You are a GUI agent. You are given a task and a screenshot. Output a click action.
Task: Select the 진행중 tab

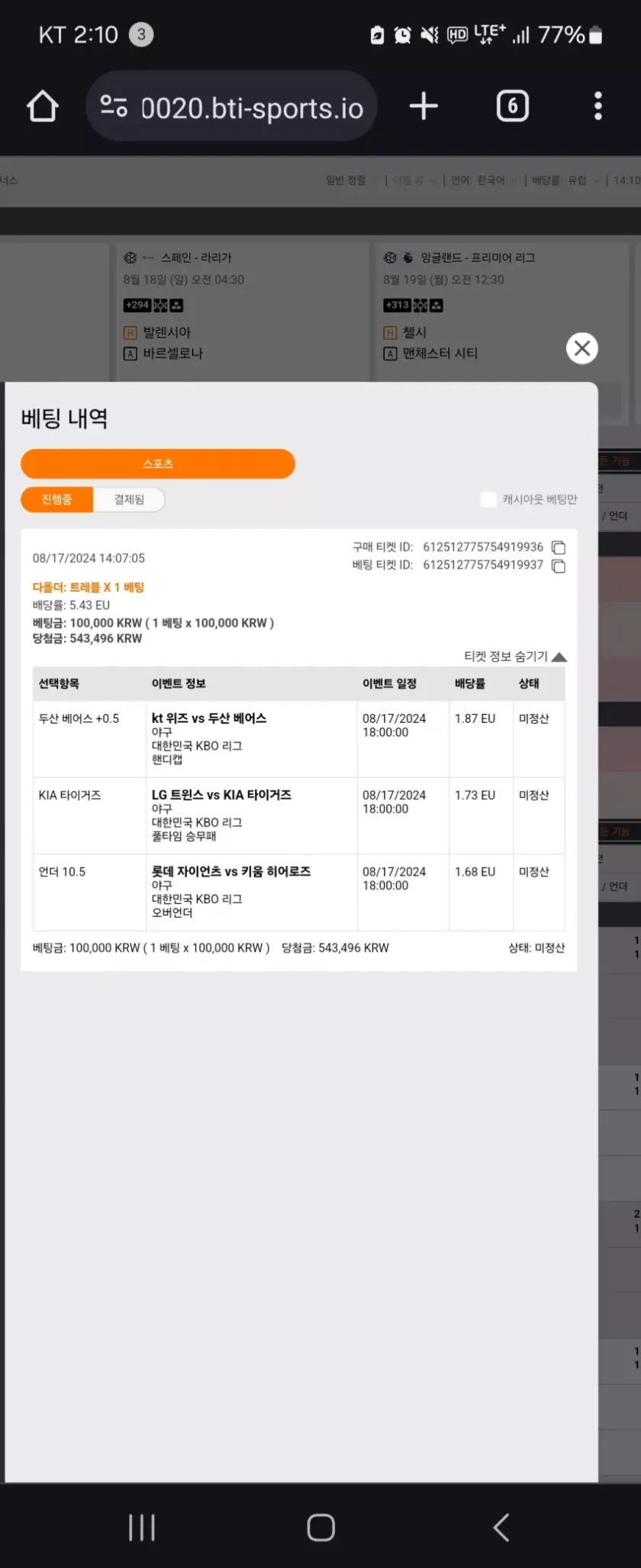pos(57,499)
